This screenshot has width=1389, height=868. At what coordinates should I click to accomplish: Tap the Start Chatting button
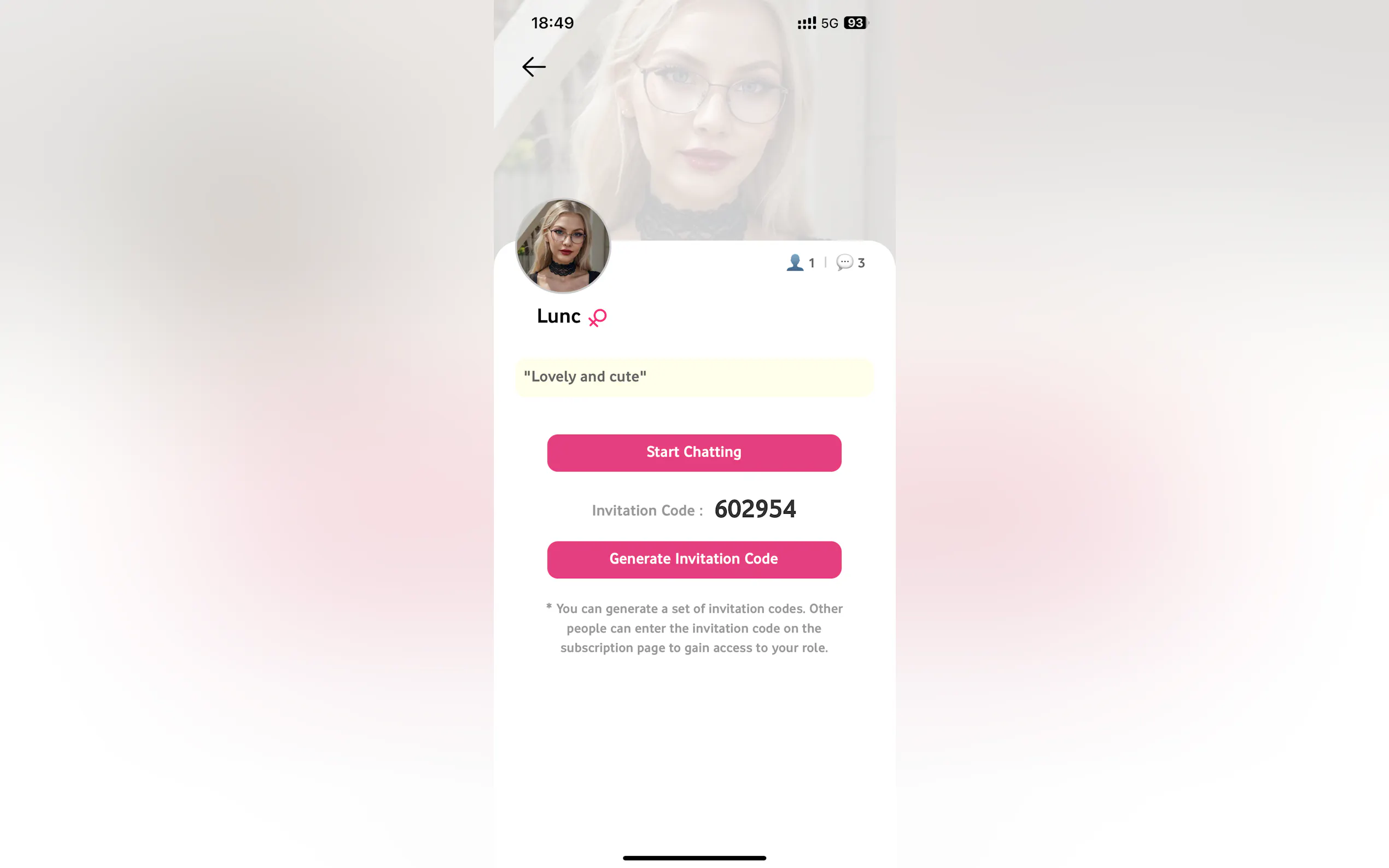tap(693, 453)
